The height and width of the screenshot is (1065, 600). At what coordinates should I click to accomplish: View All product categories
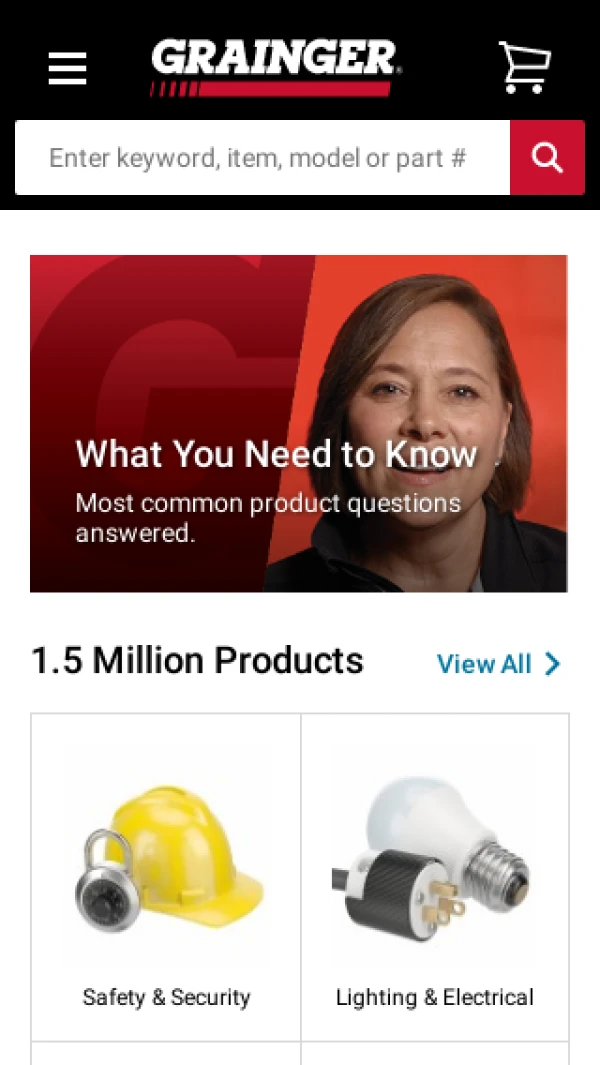[x=498, y=664]
